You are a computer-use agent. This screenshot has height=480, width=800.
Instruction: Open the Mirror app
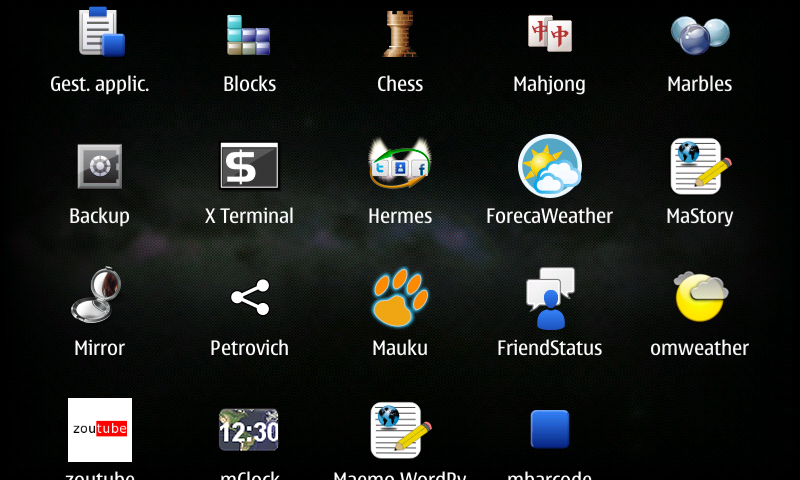99,298
